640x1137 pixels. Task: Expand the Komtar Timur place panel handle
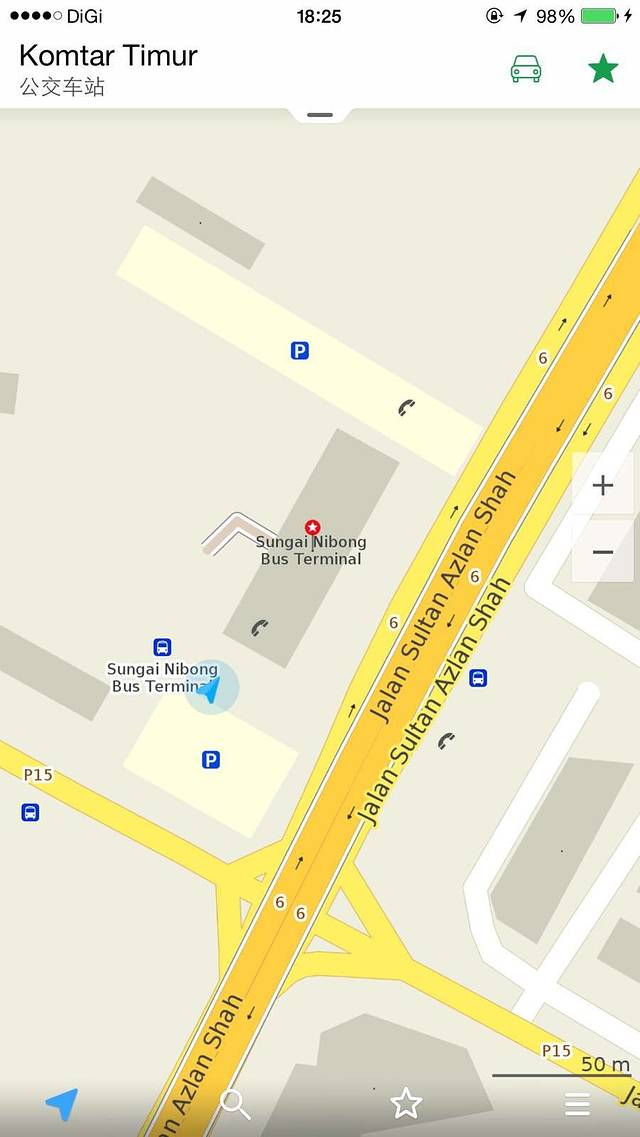point(320,115)
